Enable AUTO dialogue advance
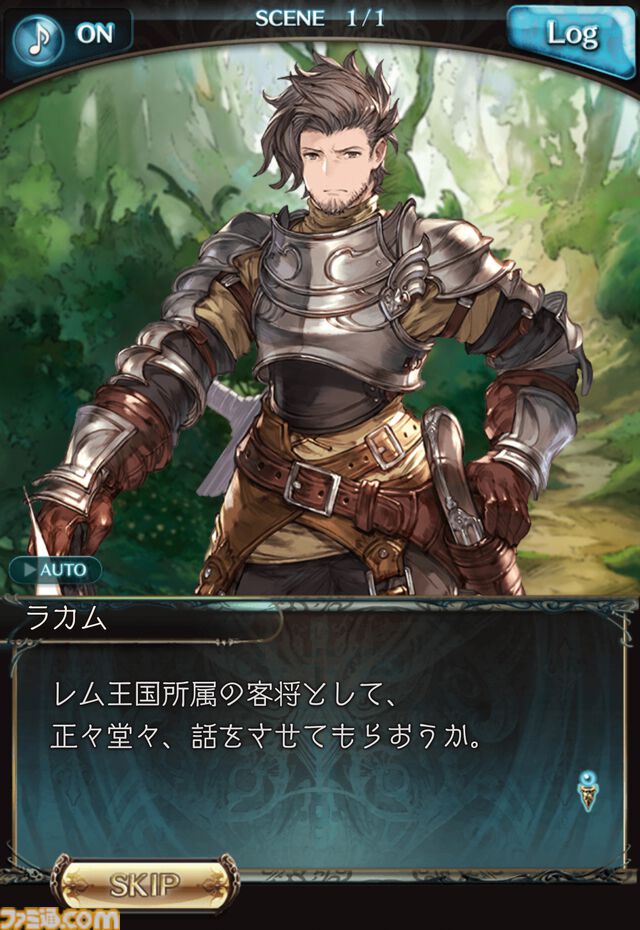 click(x=55, y=570)
